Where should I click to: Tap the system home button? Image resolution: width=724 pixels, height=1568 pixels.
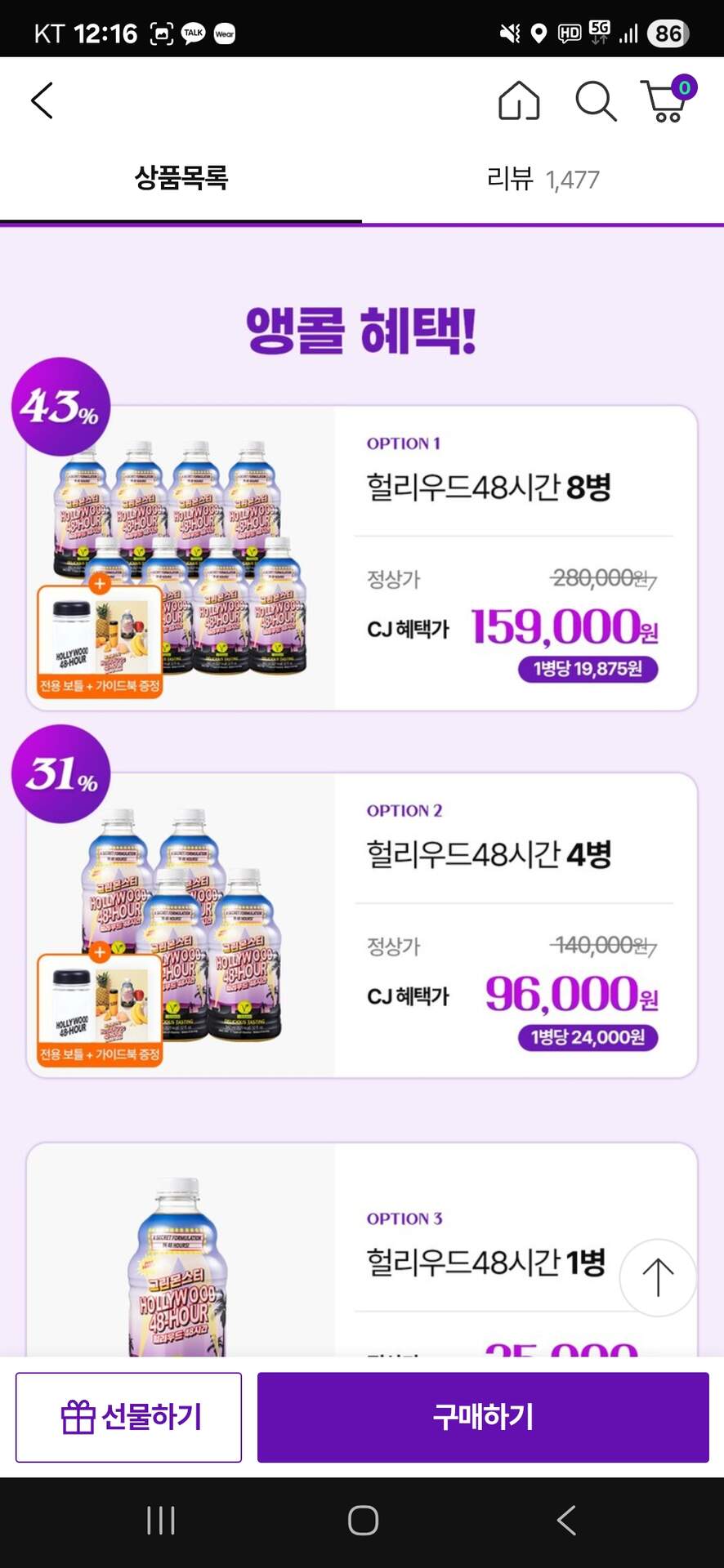(363, 1521)
